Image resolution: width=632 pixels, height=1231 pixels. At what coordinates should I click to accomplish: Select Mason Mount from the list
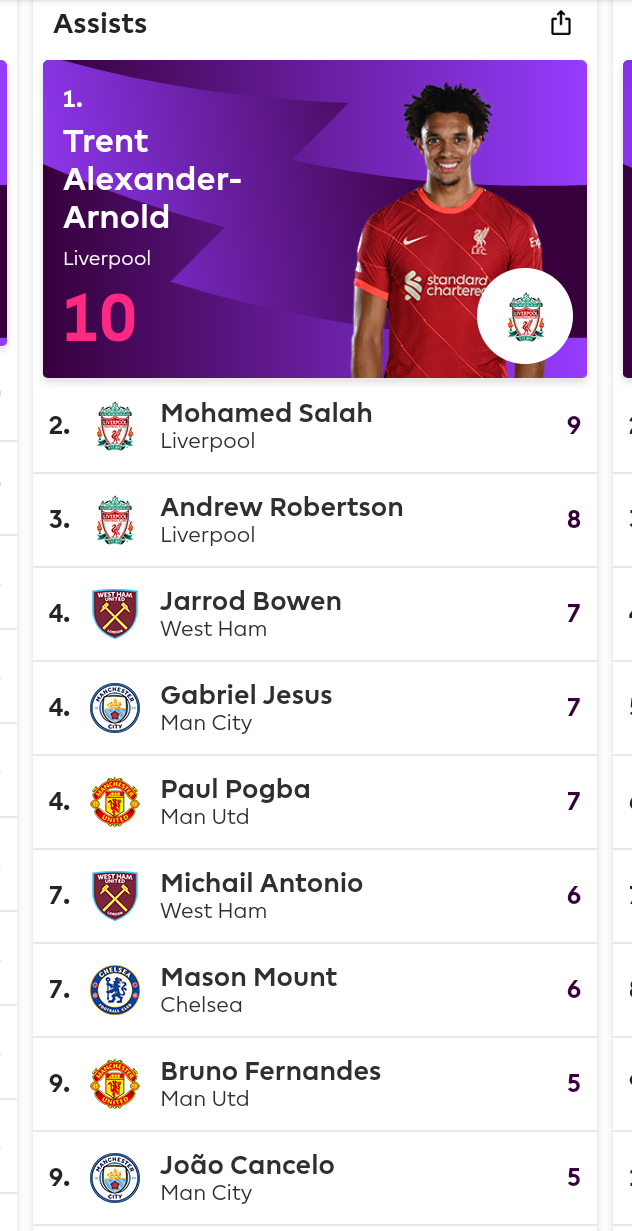pos(315,990)
